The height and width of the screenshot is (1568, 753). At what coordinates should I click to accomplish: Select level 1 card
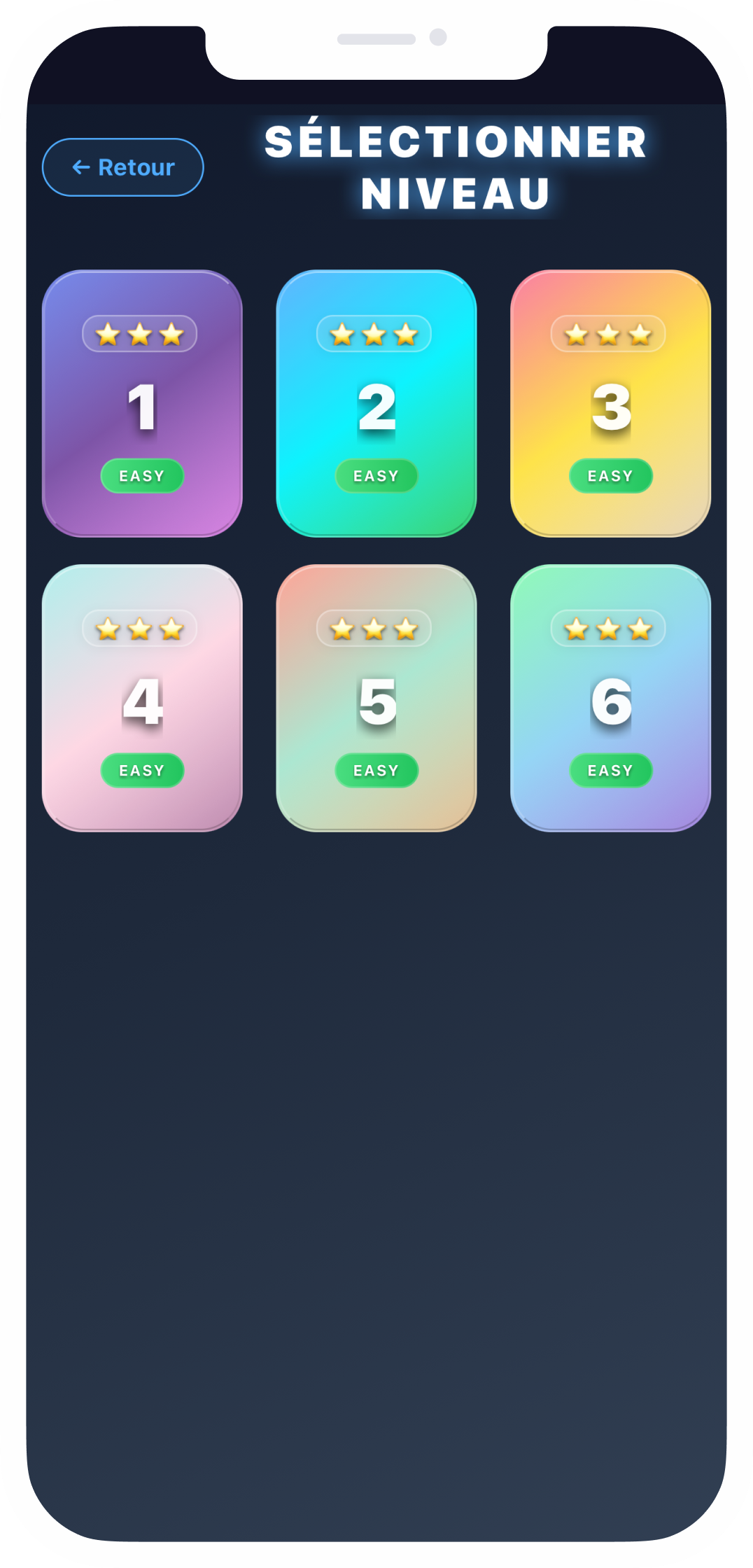(x=142, y=404)
